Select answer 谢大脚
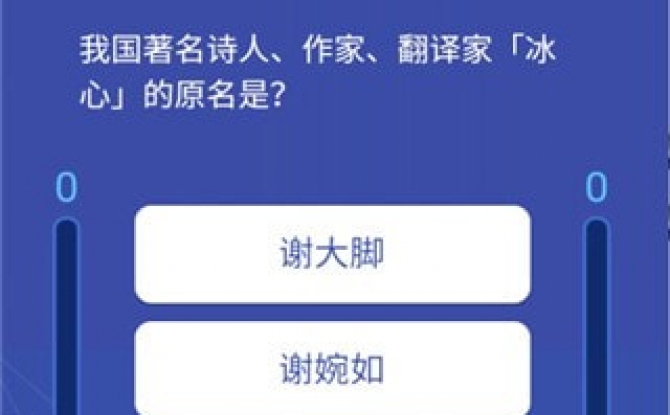The height and width of the screenshot is (415, 670). [332, 254]
